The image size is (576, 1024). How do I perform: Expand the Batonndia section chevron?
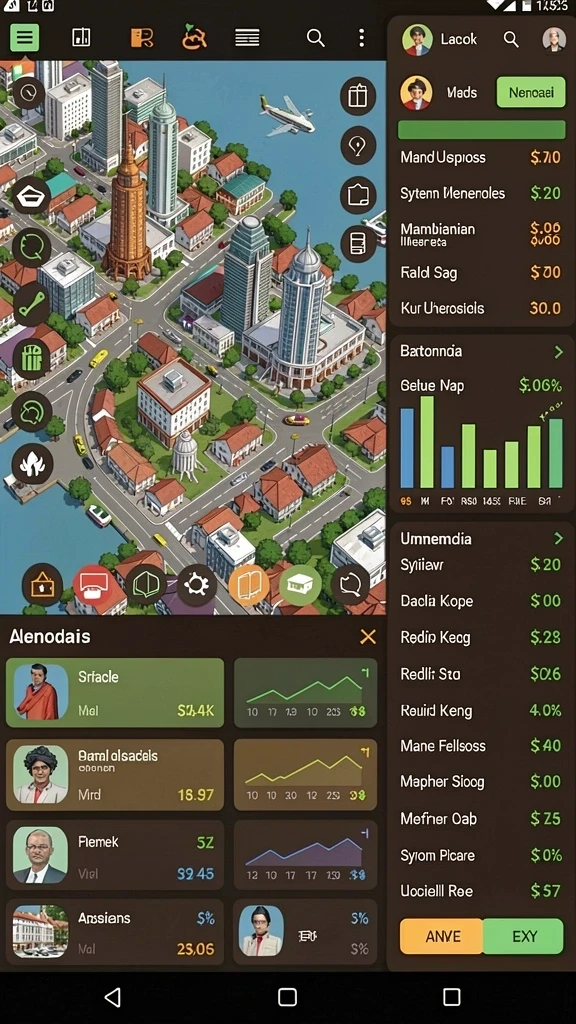click(x=558, y=352)
